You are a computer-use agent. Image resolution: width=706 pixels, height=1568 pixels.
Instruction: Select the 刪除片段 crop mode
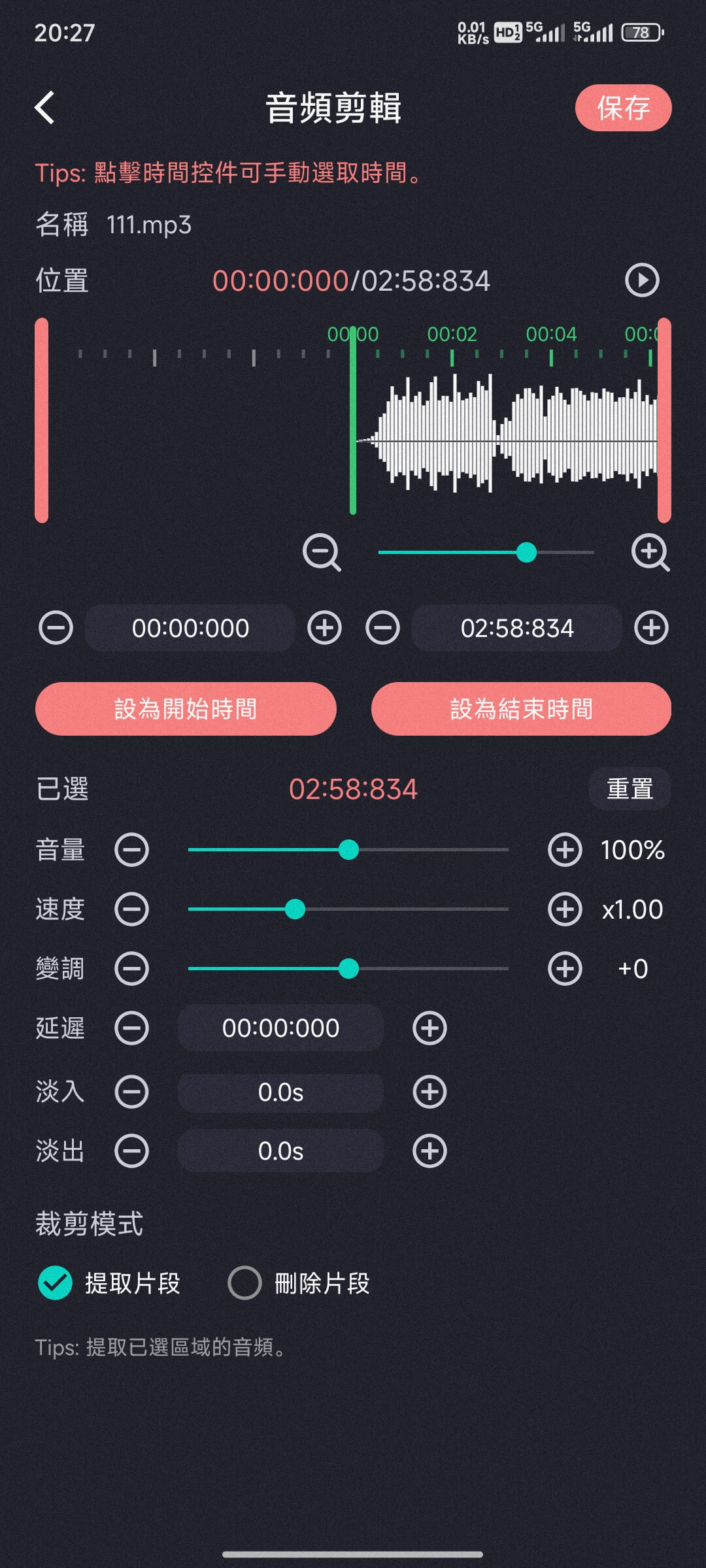tap(299, 1283)
